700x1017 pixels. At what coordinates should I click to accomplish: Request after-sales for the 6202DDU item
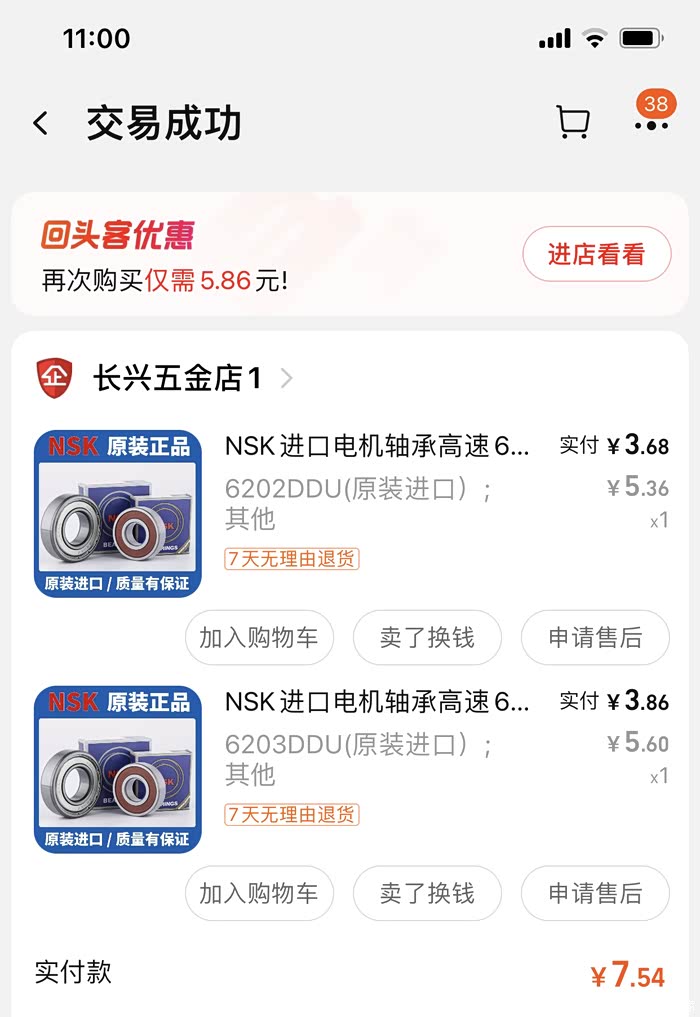tap(595, 638)
